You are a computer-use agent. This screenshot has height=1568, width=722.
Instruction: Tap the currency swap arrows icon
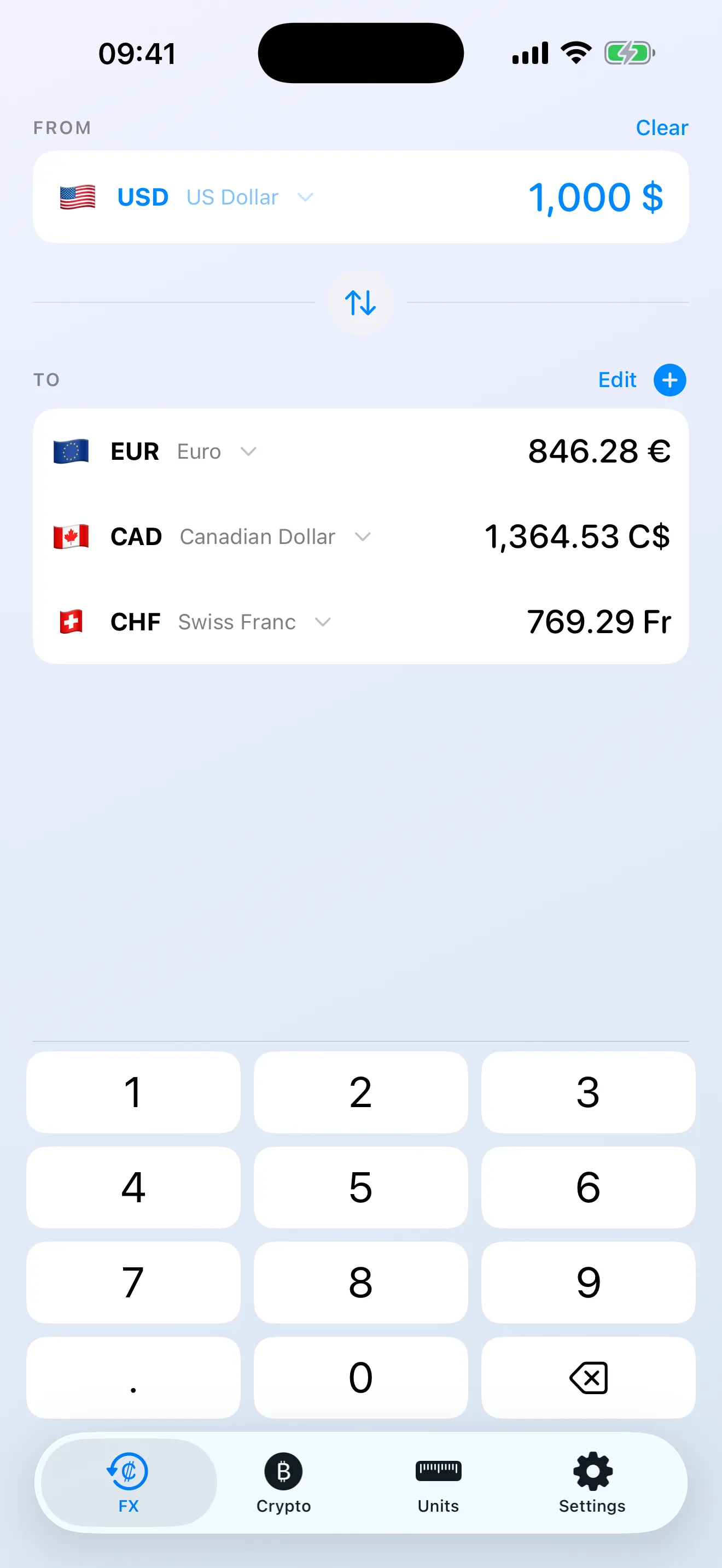tap(360, 302)
